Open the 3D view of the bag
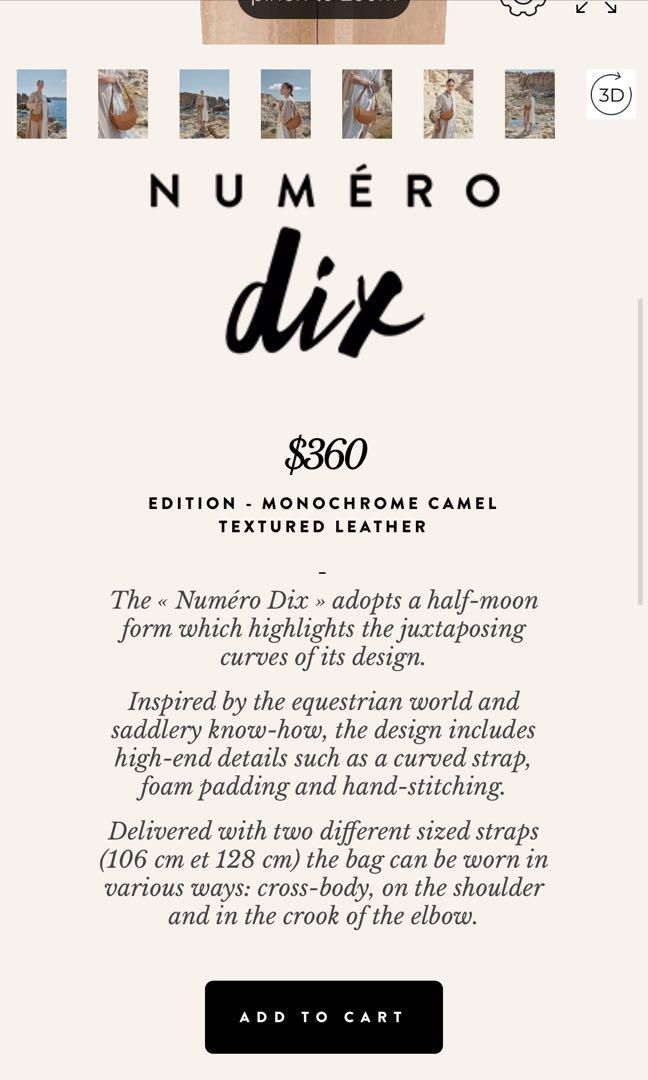 tap(610, 94)
